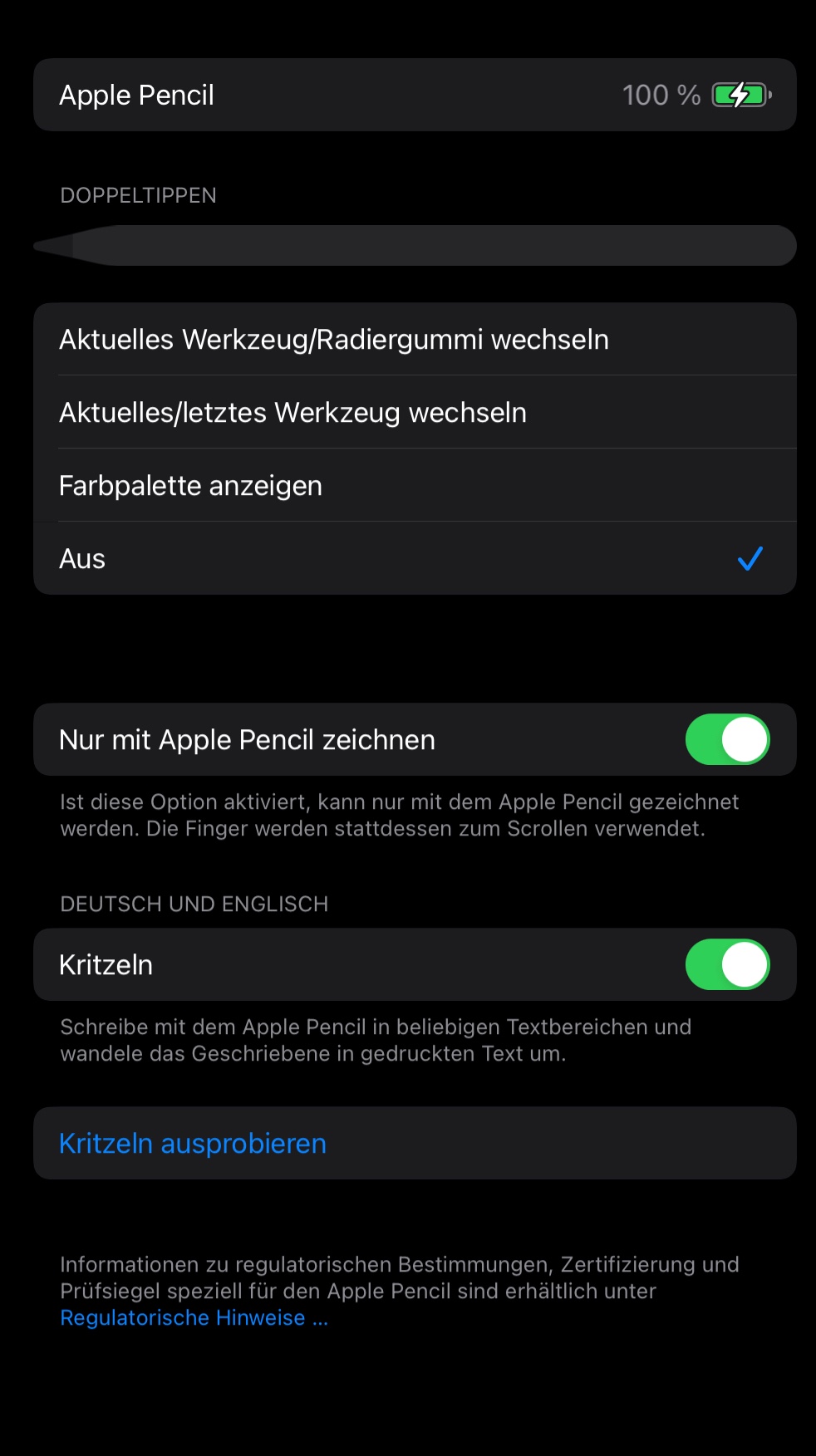The width and height of the screenshot is (816, 1456).
Task: Choose Aktuelles/letztes Werkzeug wechseln
Action: click(292, 413)
